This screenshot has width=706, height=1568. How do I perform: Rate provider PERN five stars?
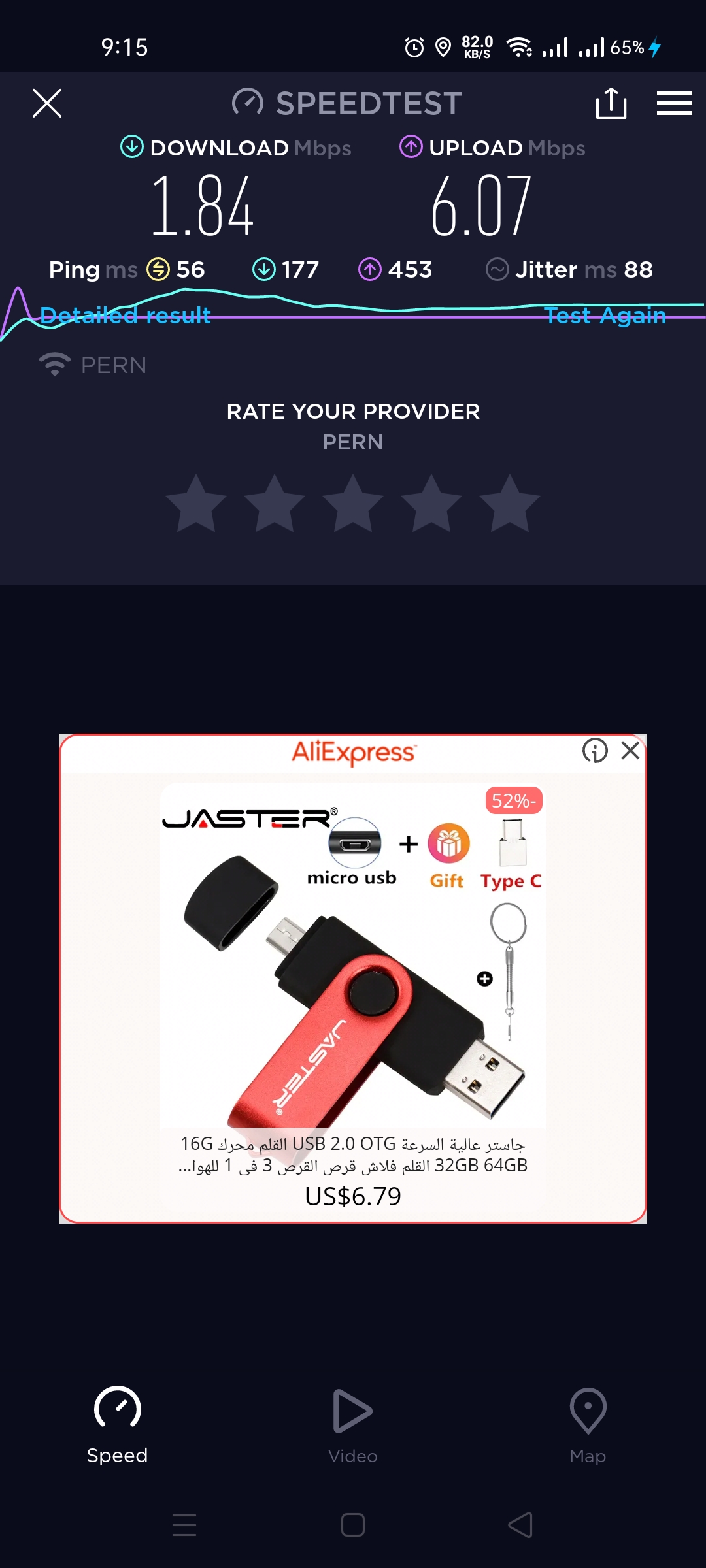click(x=510, y=503)
